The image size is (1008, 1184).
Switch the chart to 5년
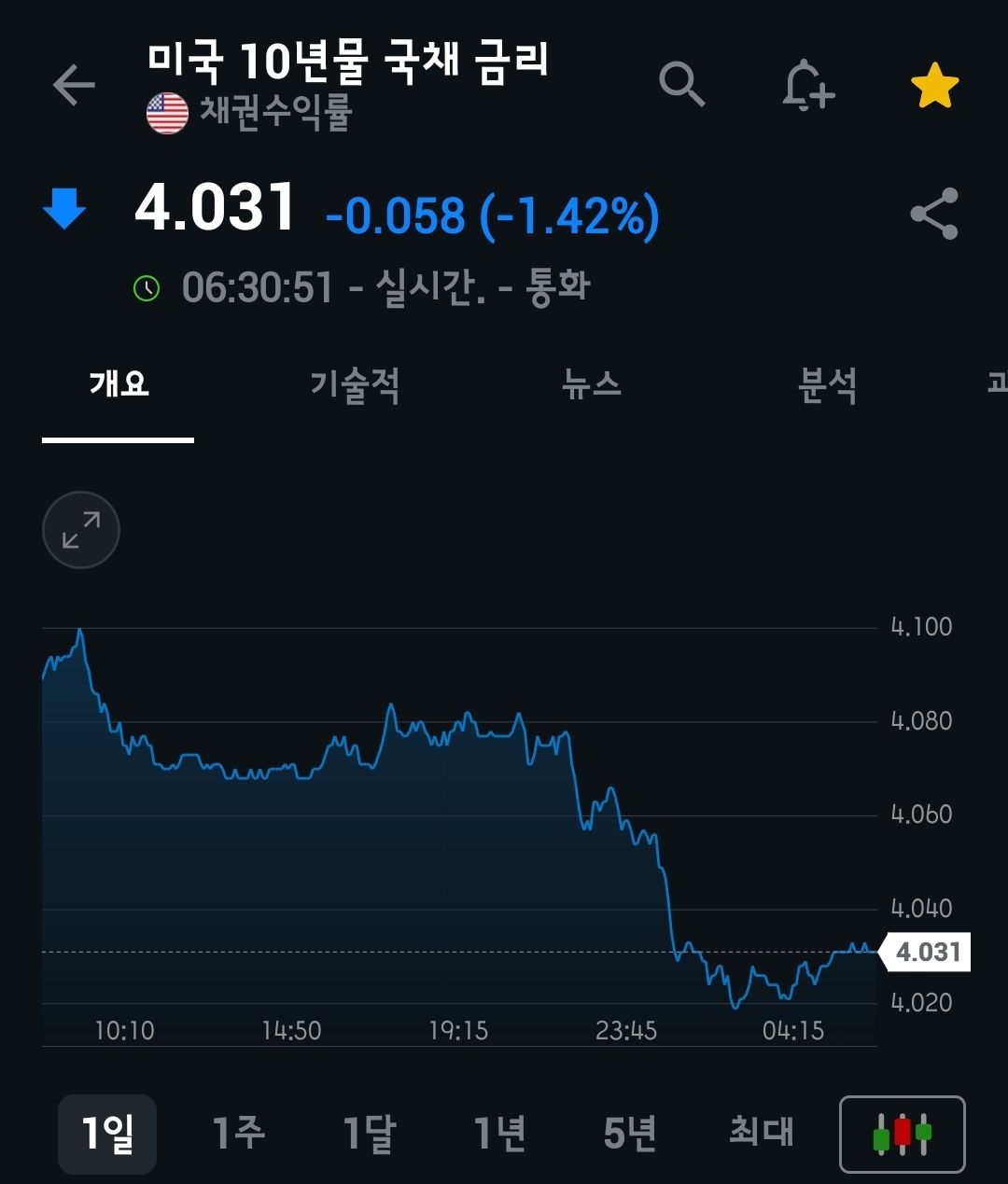point(630,1134)
